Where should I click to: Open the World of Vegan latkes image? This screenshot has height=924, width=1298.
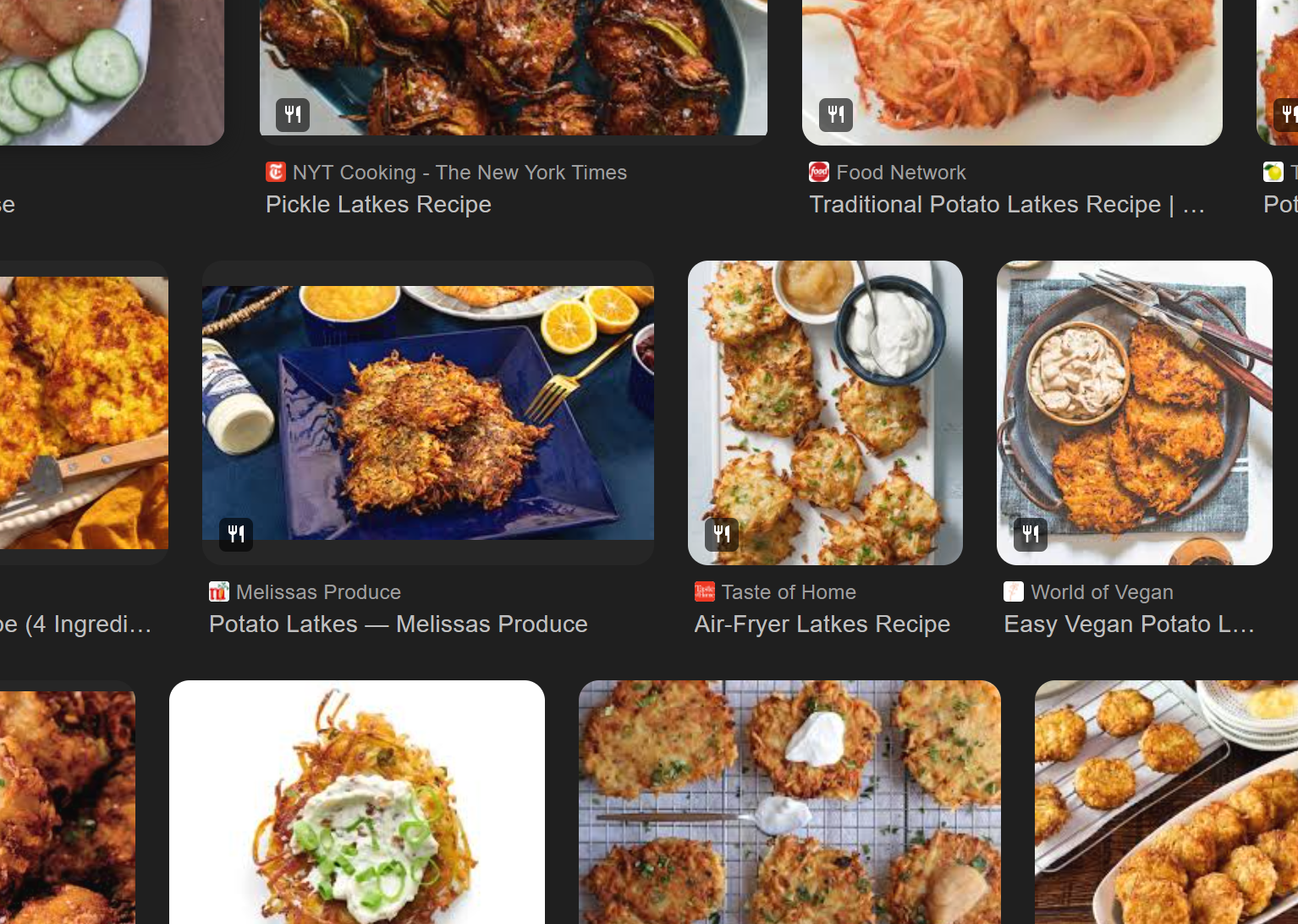[1134, 412]
